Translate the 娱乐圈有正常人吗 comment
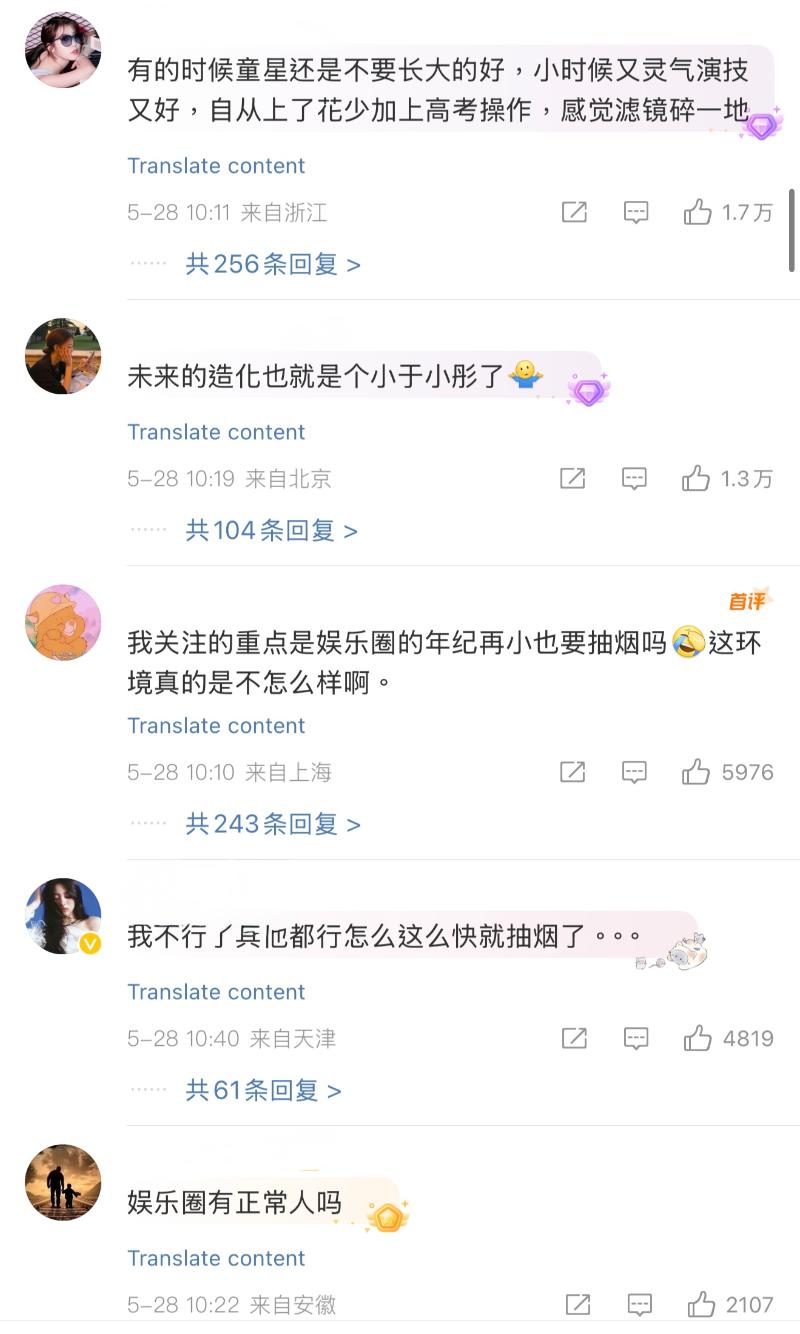 click(x=216, y=1258)
